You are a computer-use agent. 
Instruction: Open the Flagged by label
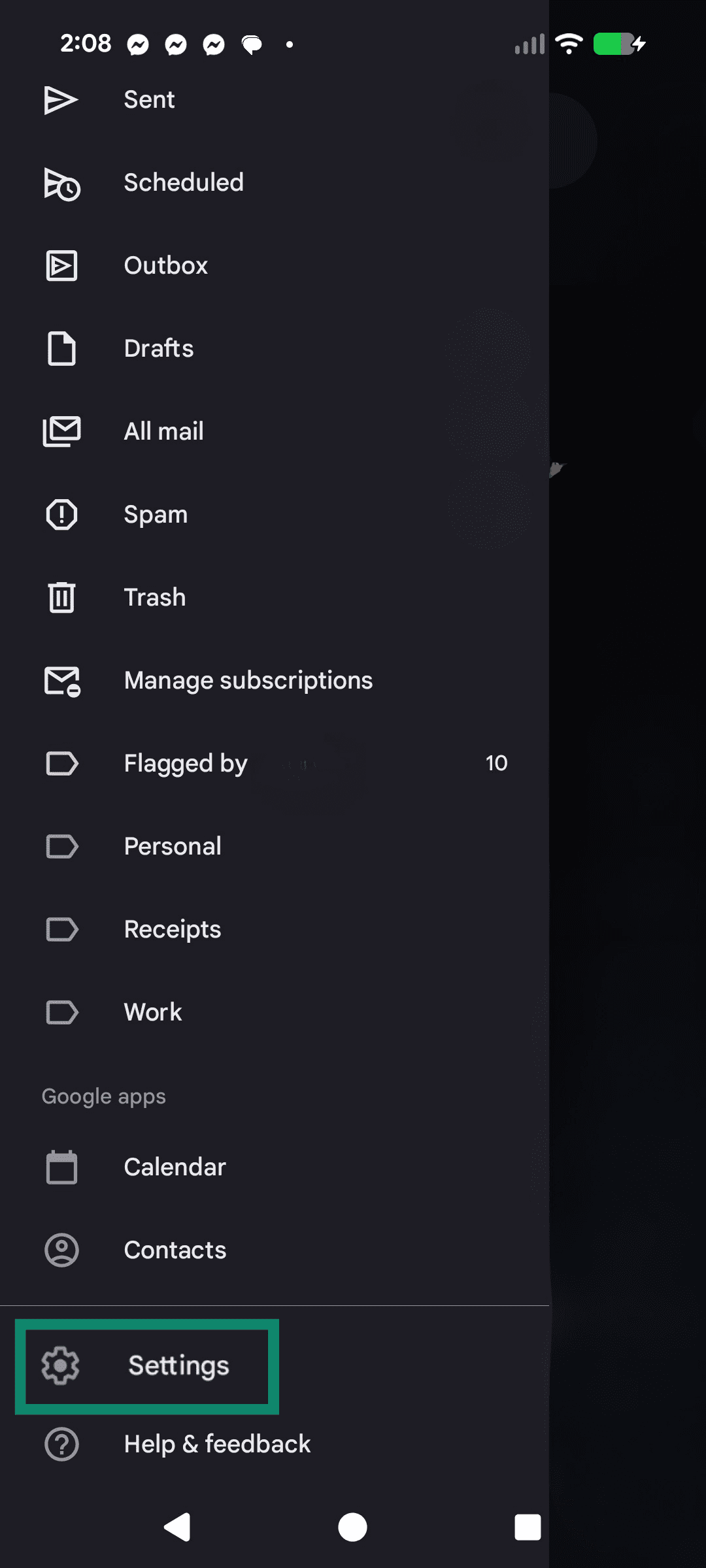tap(185, 763)
